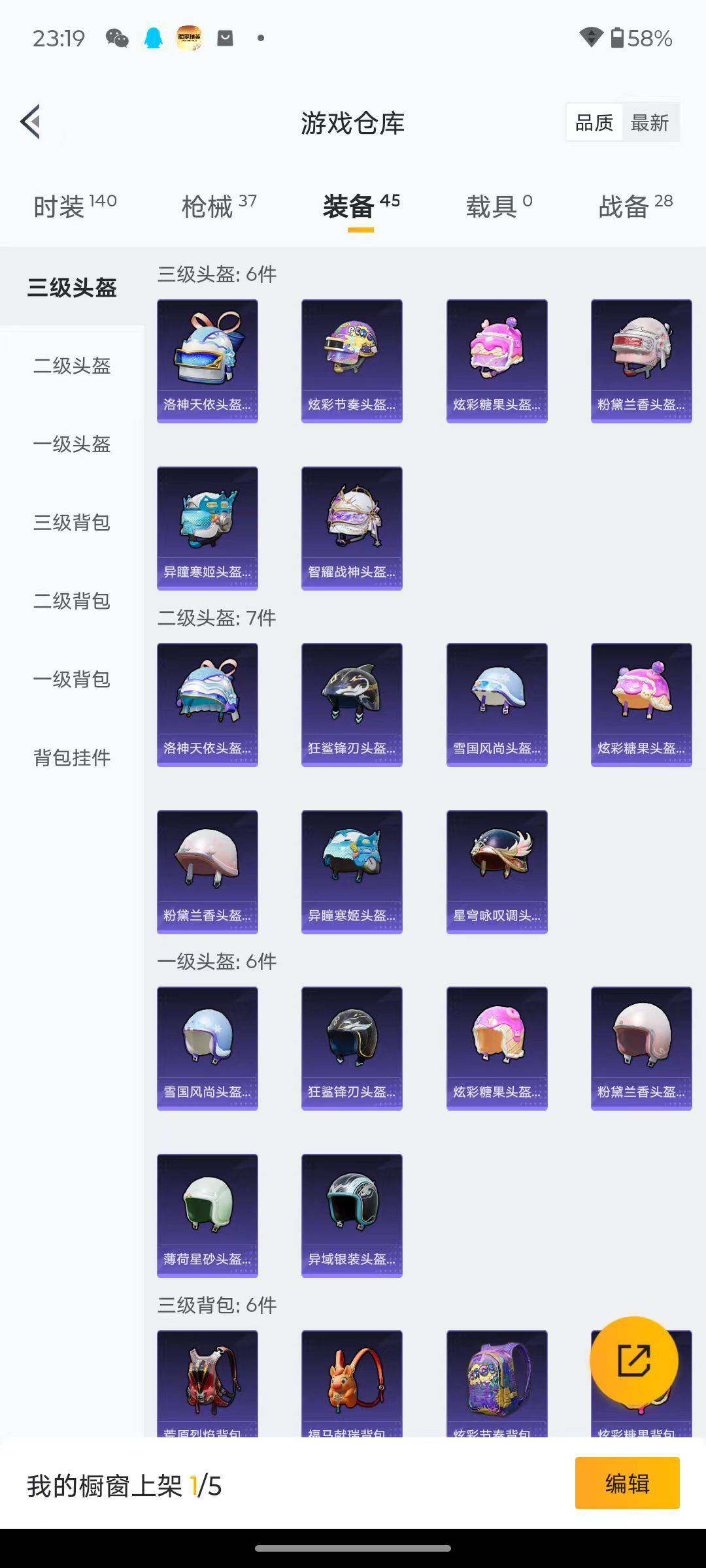This screenshot has width=706, height=1568.
Task: Tap the yellow floating share button
Action: click(x=633, y=1360)
